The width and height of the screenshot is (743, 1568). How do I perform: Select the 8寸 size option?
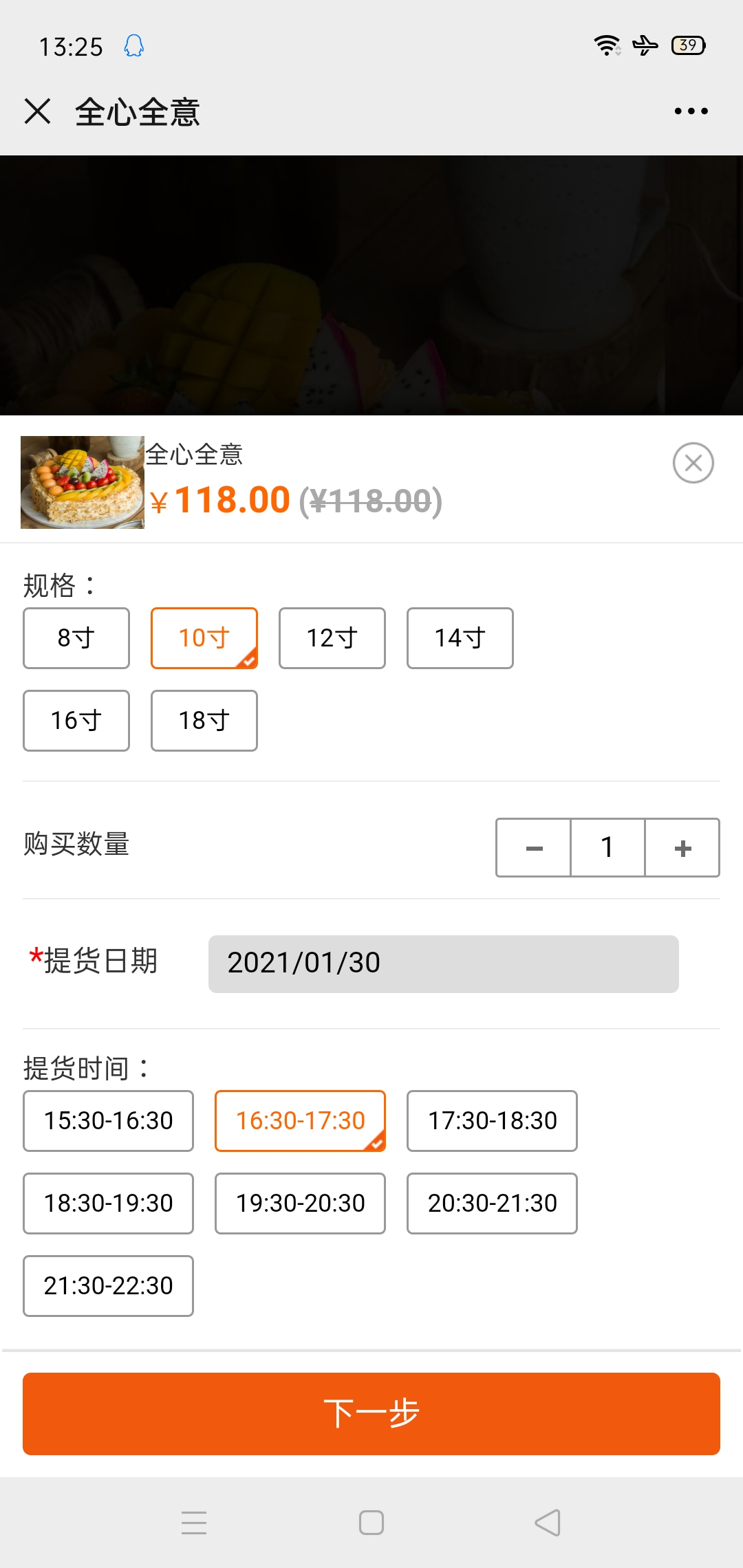coord(76,638)
